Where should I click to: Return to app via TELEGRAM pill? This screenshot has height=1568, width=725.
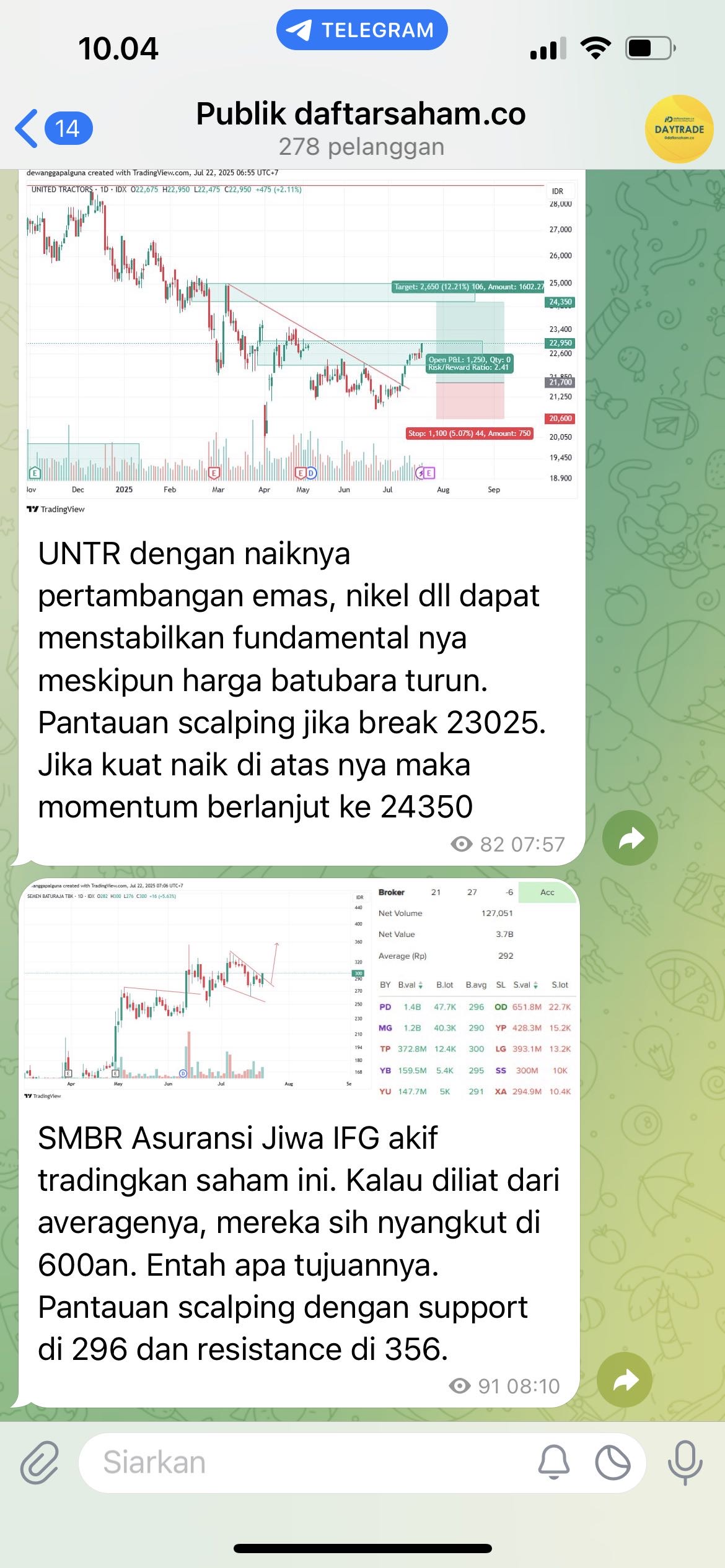pos(362,30)
